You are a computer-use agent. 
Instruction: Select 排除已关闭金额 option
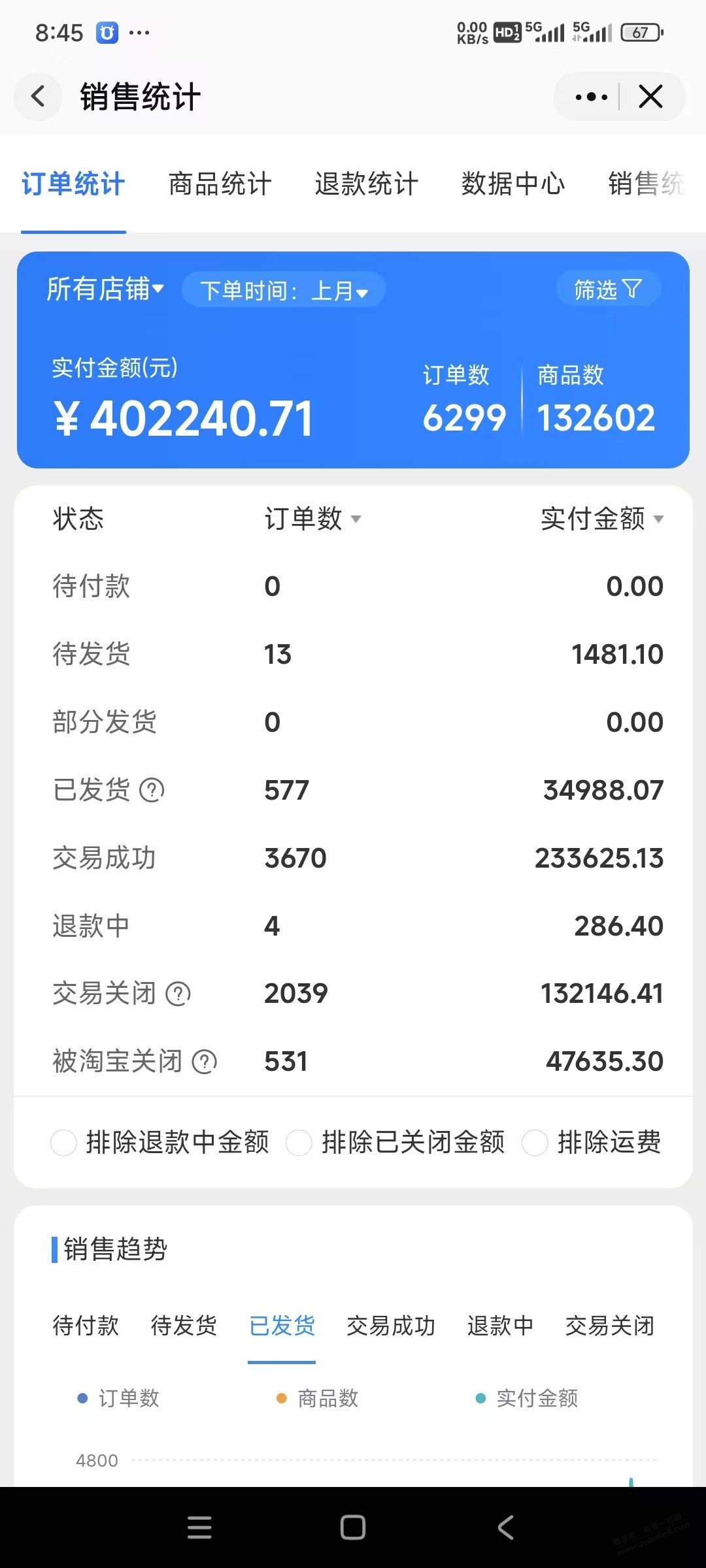(395, 1143)
